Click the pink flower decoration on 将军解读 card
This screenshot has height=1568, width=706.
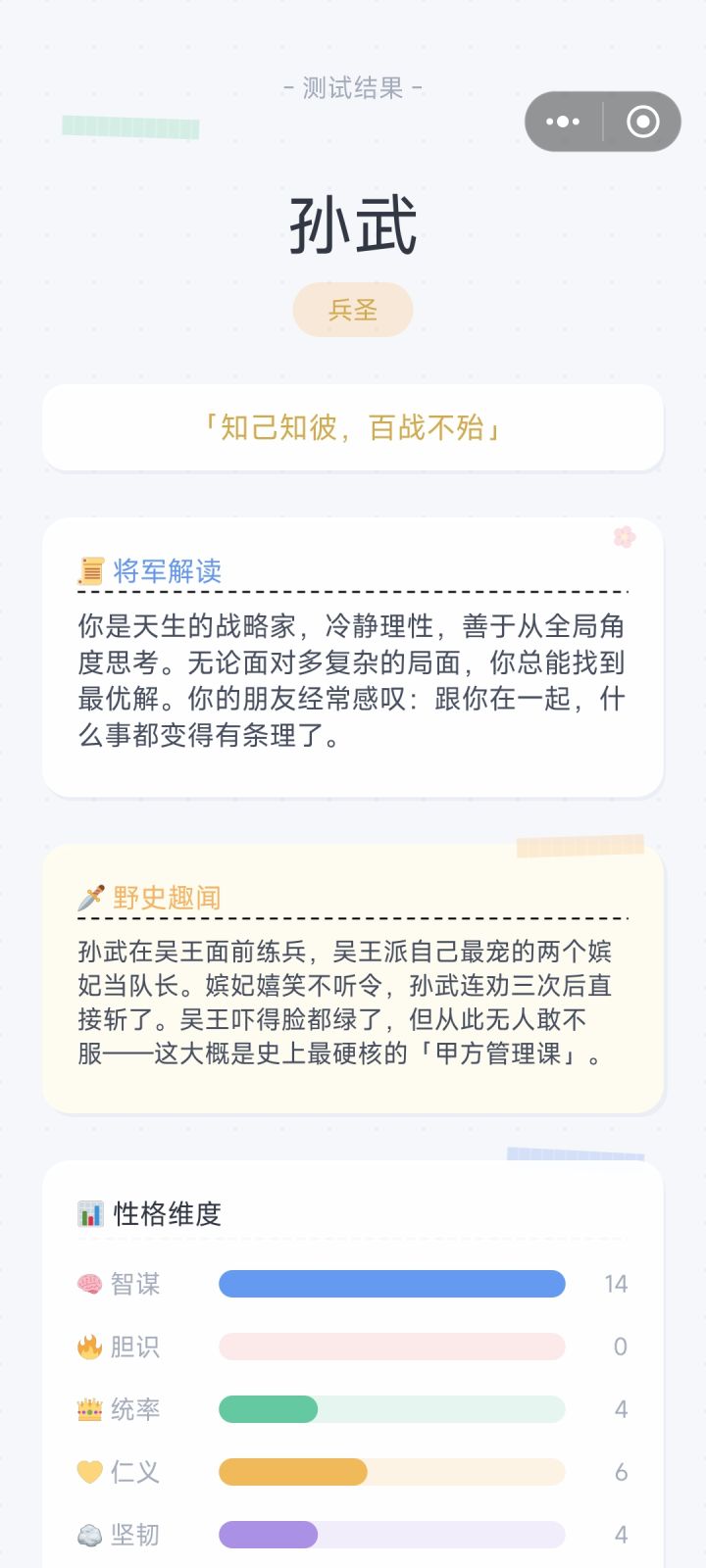click(x=625, y=537)
